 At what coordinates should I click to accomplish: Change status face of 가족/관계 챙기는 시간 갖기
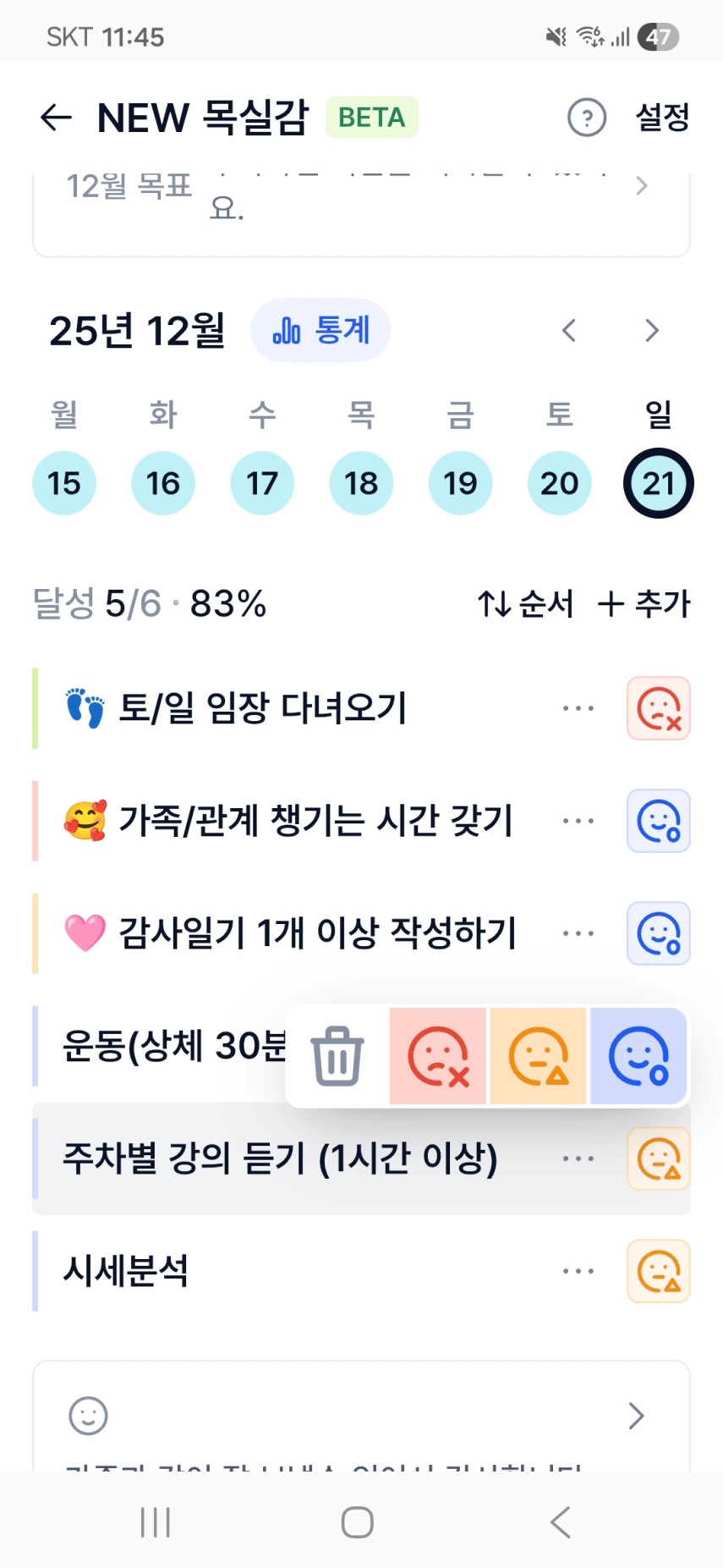tap(658, 821)
